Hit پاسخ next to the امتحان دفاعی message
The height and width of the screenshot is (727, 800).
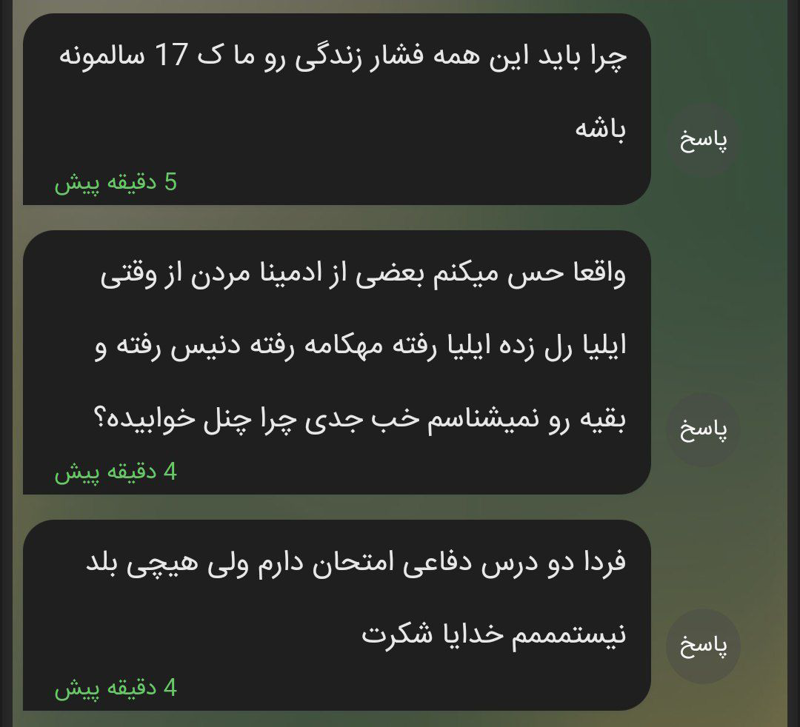704,646
